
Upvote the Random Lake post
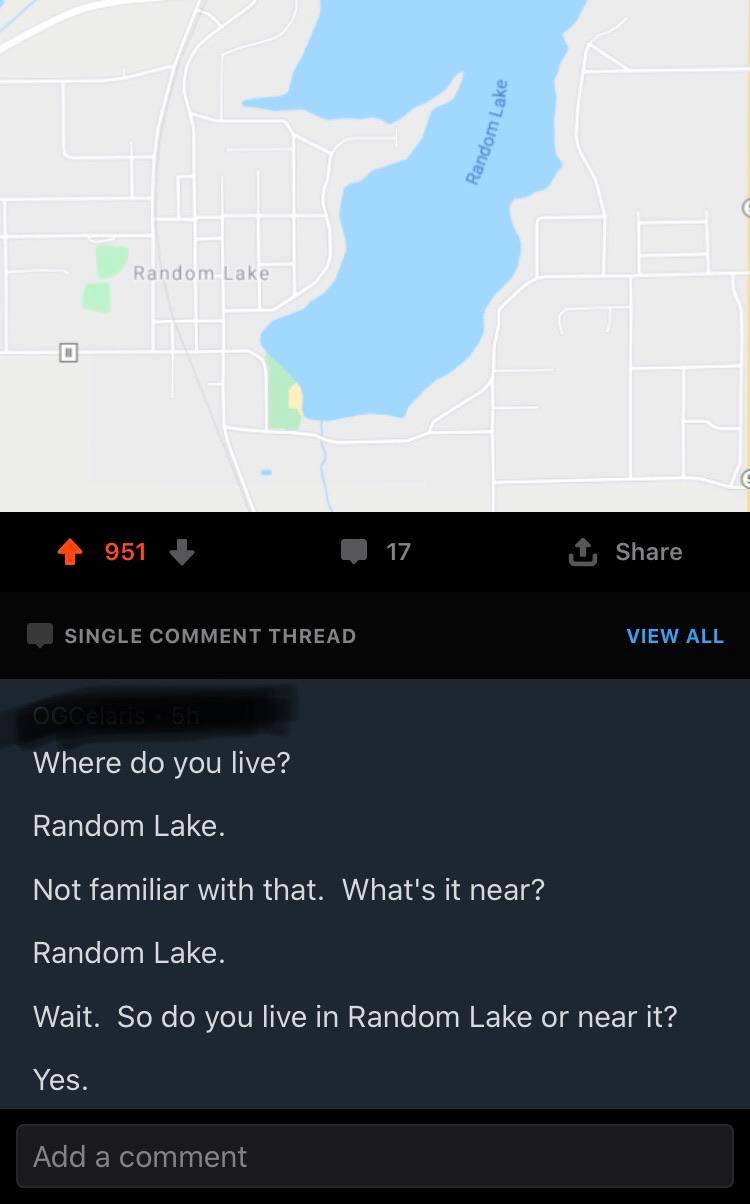(70, 552)
